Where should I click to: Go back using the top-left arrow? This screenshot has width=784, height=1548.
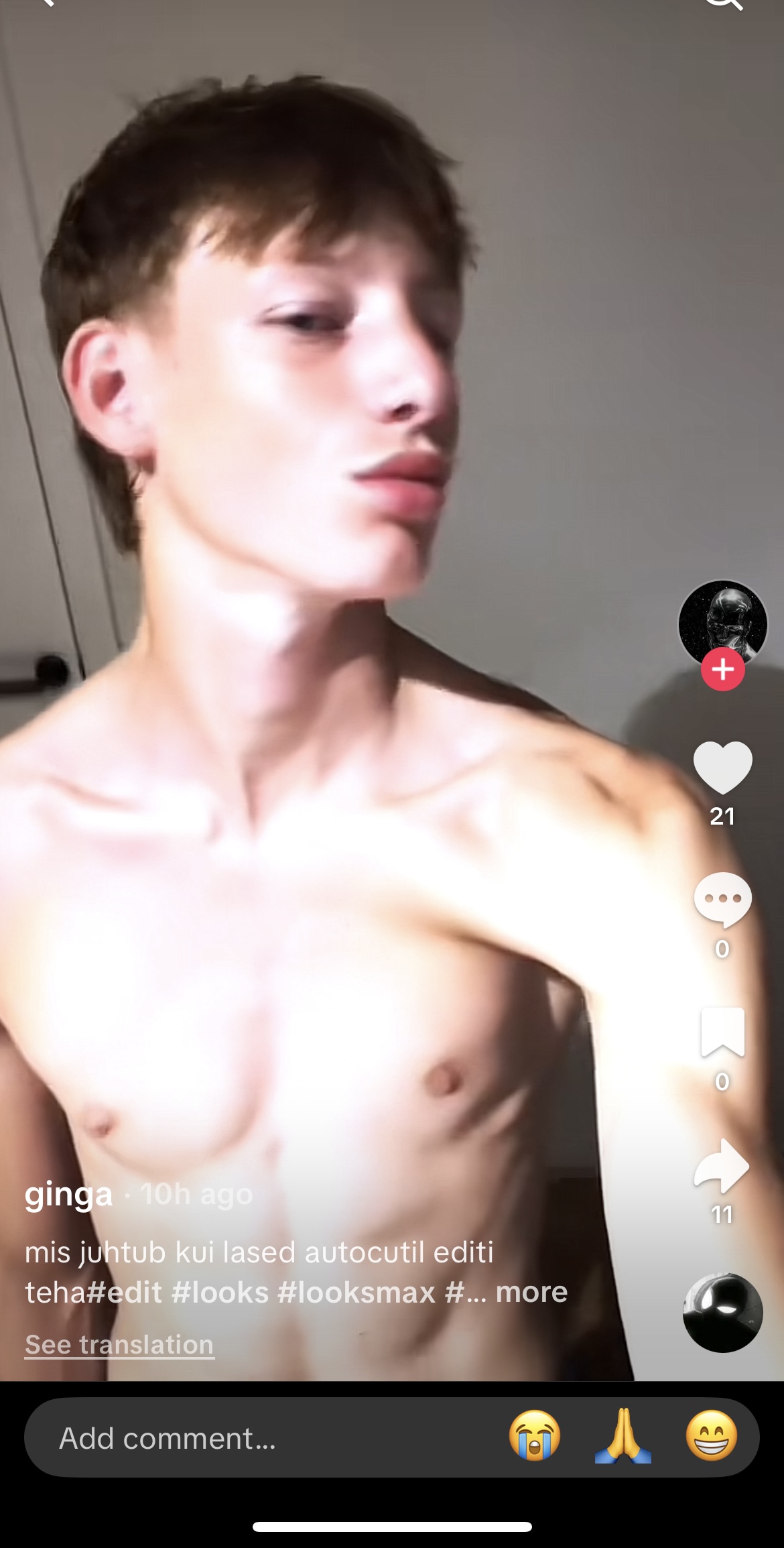(x=46, y=3)
